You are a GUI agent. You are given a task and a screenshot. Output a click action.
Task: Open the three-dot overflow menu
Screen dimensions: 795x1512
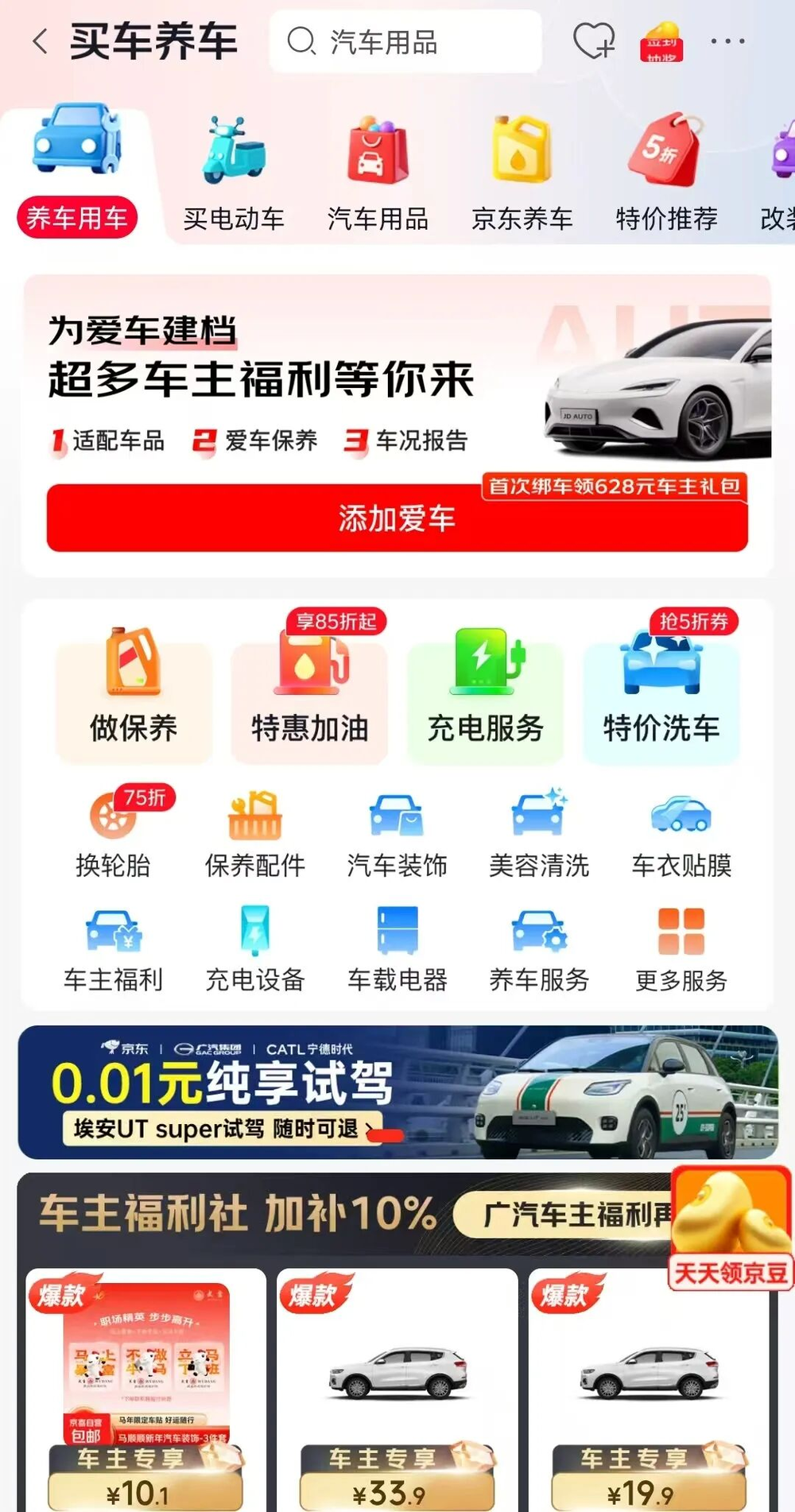coord(727,41)
